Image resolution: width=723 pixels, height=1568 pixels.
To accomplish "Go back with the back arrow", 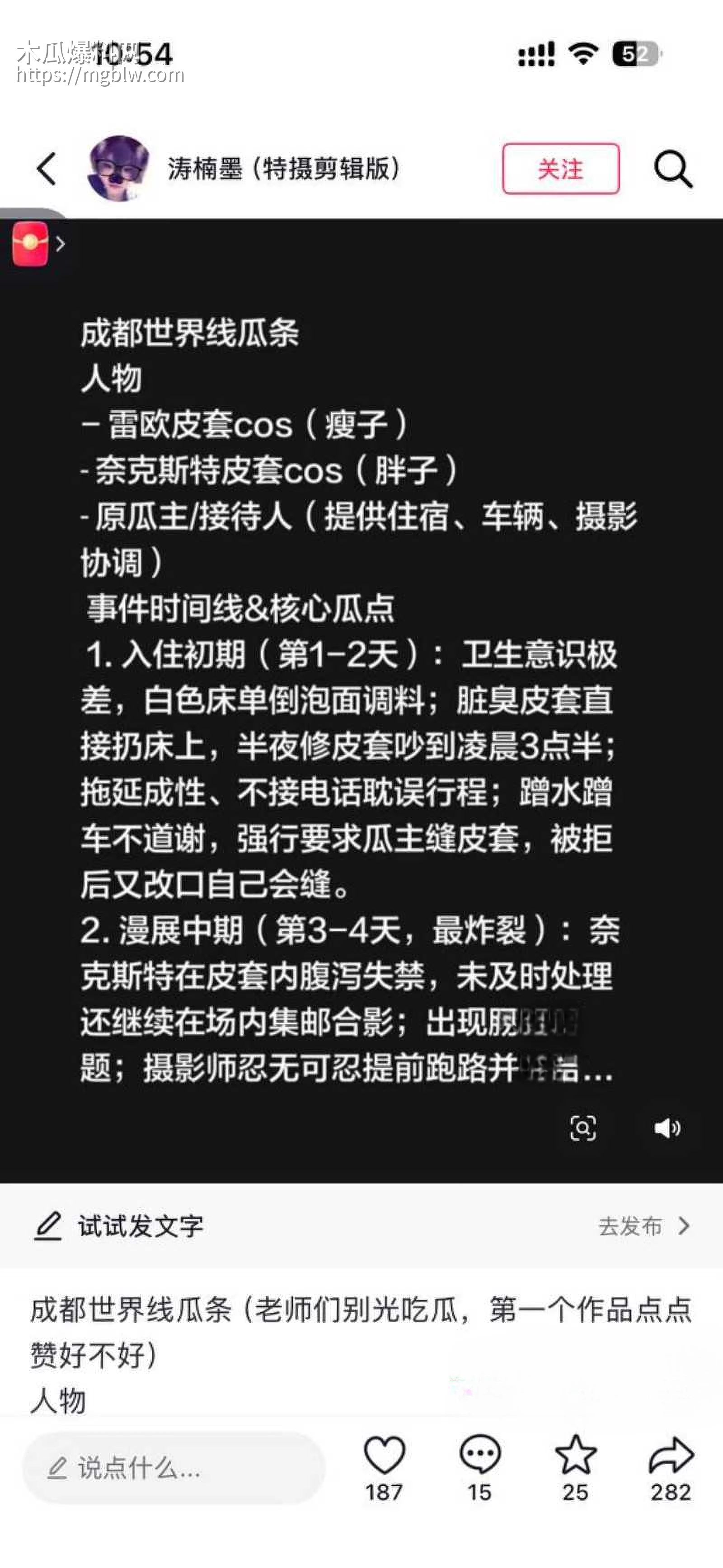I will tap(47, 169).
